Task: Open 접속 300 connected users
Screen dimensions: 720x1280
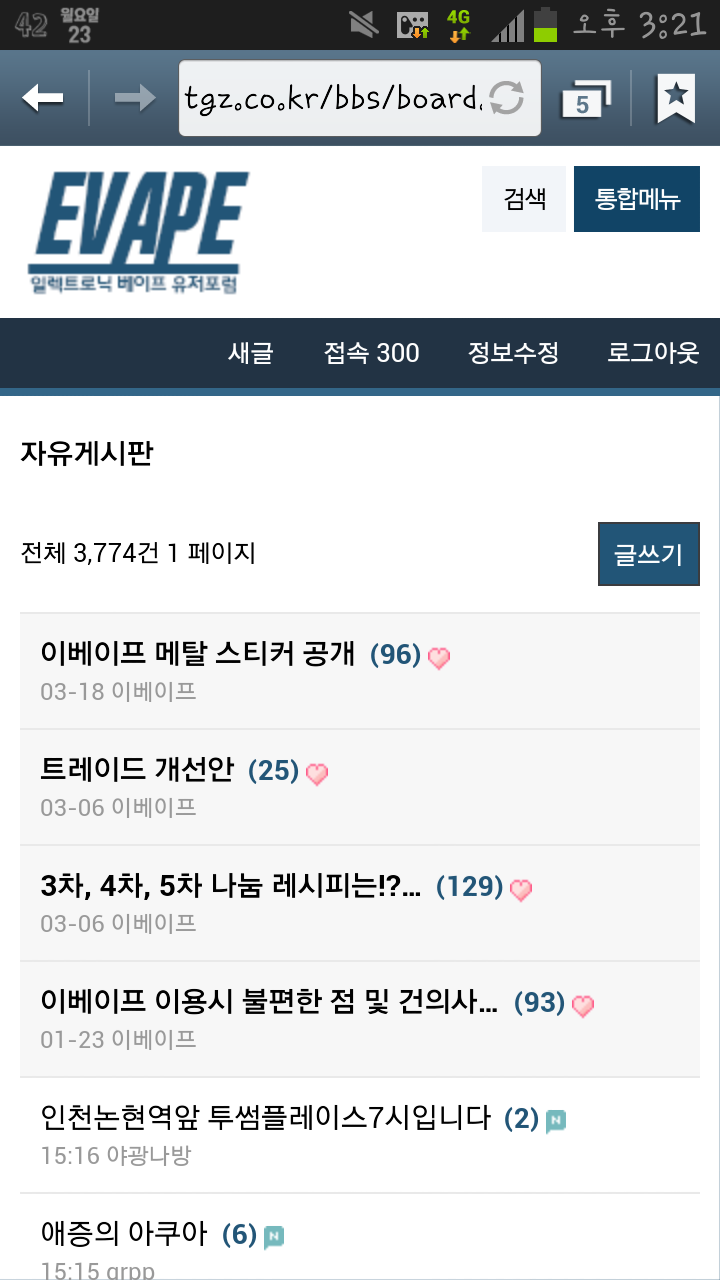Action: (371, 353)
